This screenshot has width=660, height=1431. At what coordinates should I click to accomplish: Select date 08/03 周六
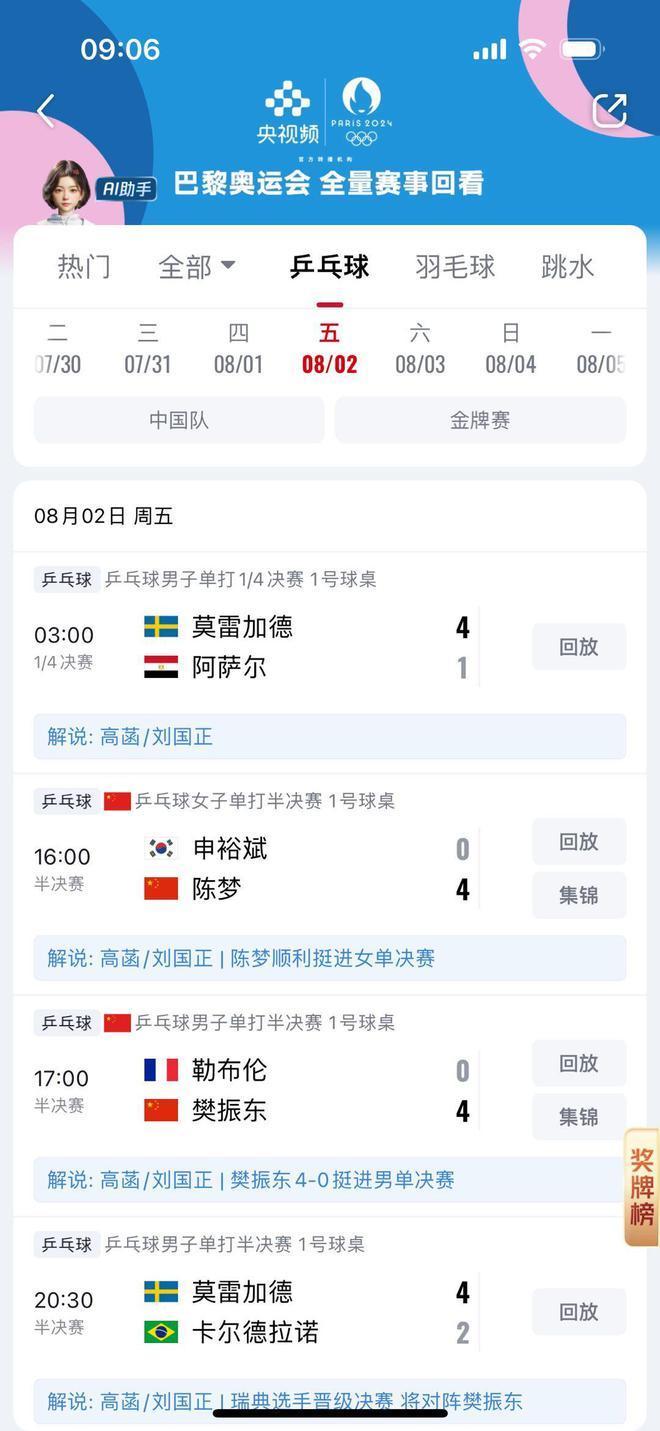[x=420, y=349]
